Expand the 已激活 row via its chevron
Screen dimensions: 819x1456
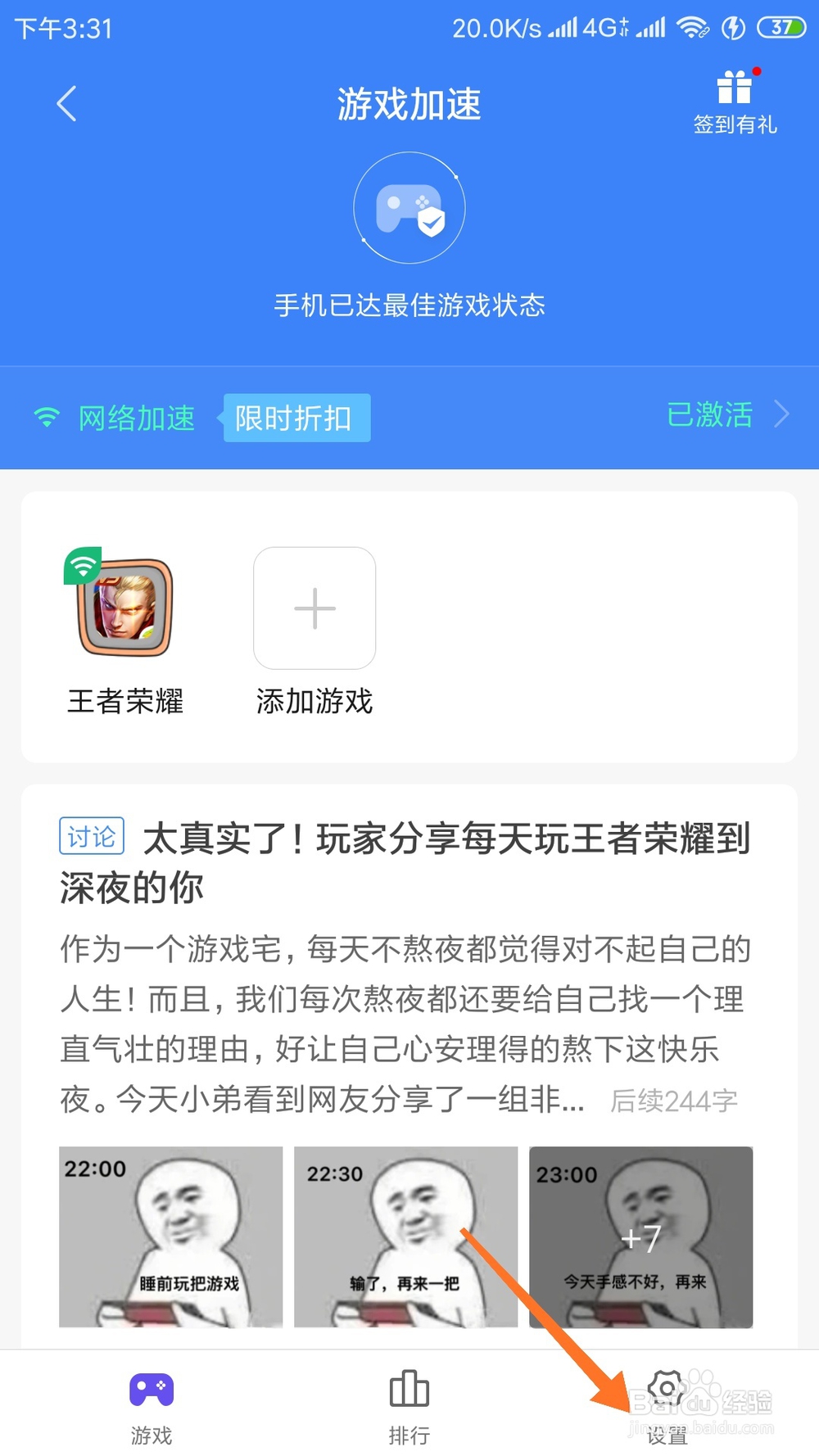coord(784,418)
